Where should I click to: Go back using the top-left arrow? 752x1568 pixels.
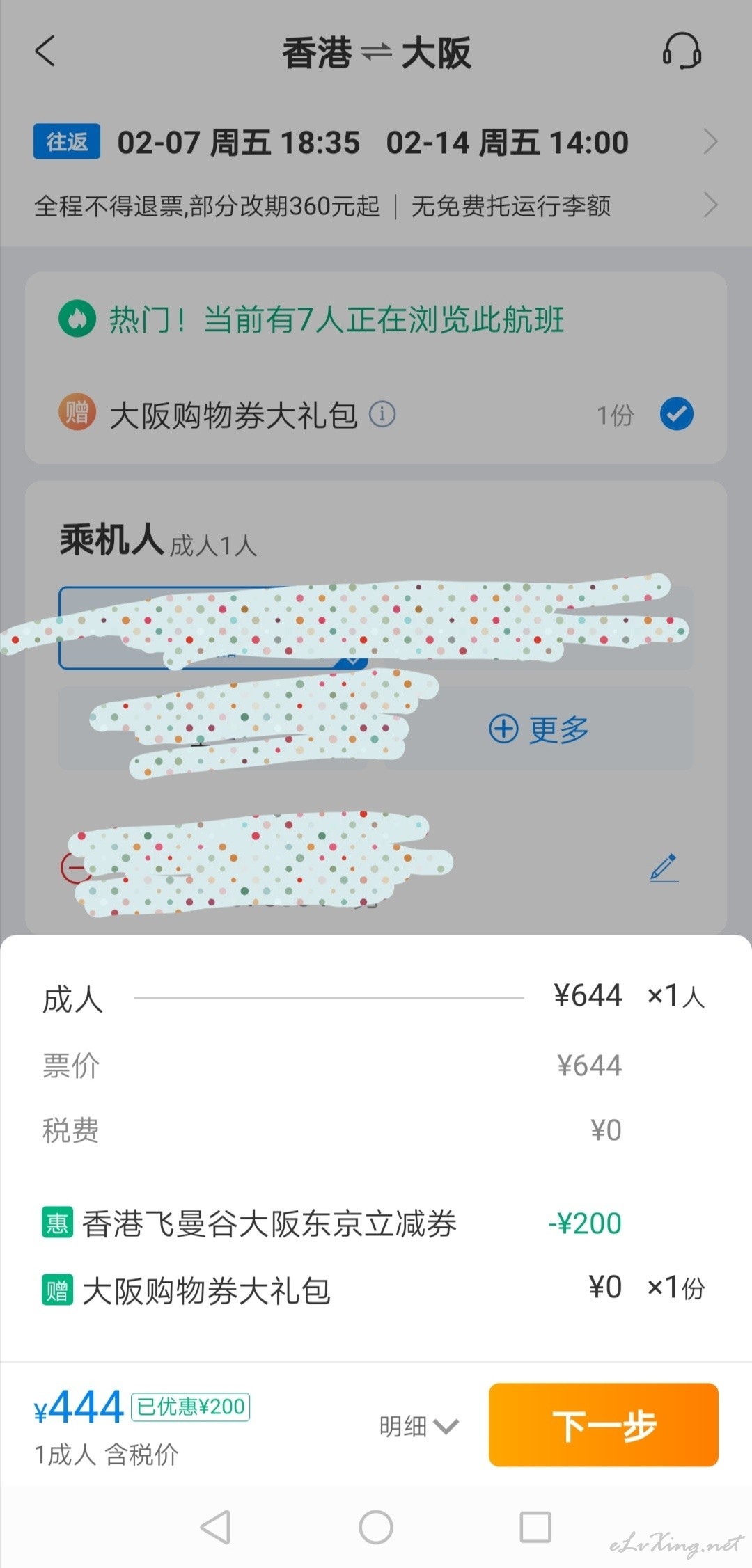click(45, 52)
